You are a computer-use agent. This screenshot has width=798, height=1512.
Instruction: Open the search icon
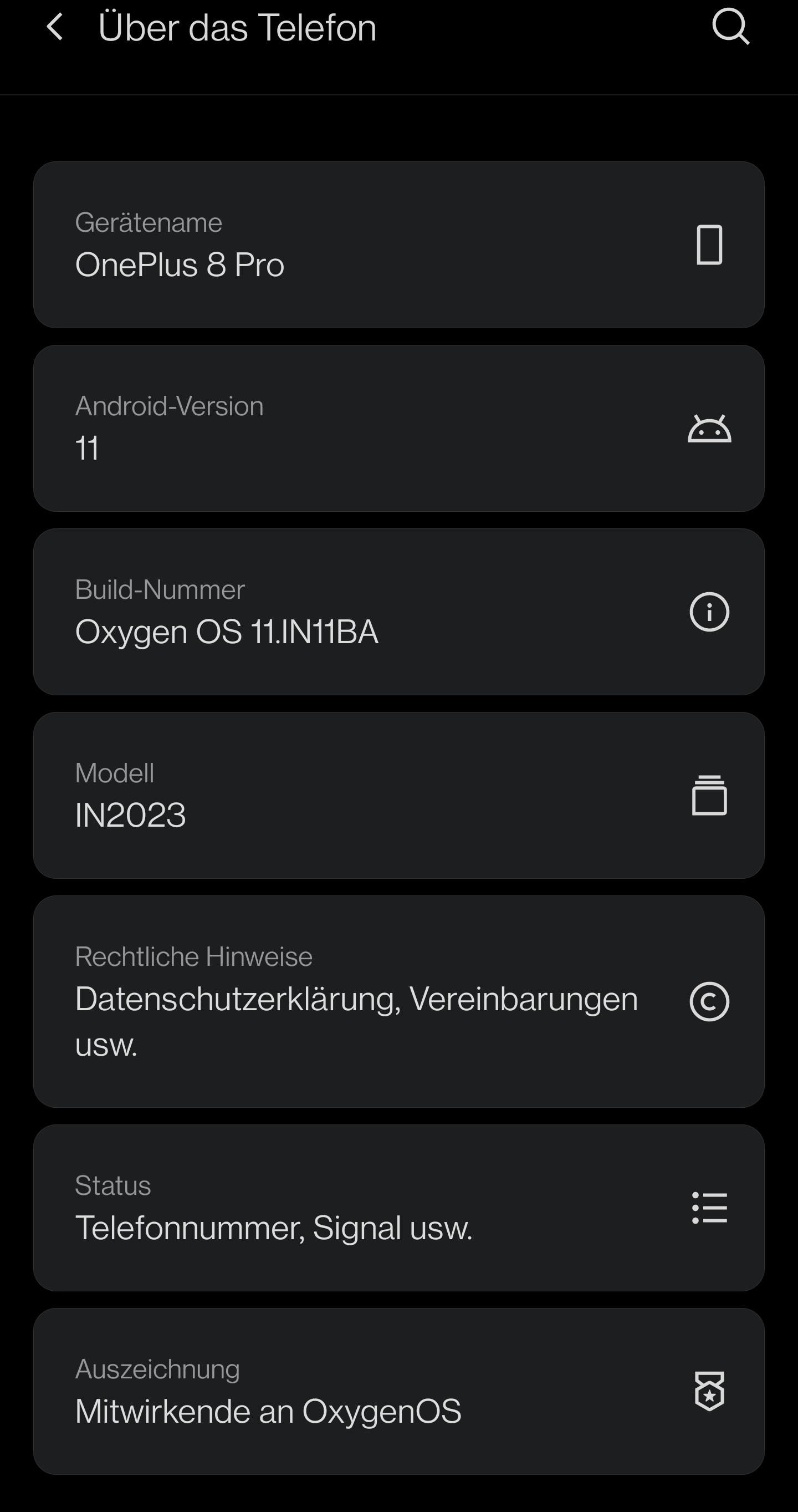[730, 28]
